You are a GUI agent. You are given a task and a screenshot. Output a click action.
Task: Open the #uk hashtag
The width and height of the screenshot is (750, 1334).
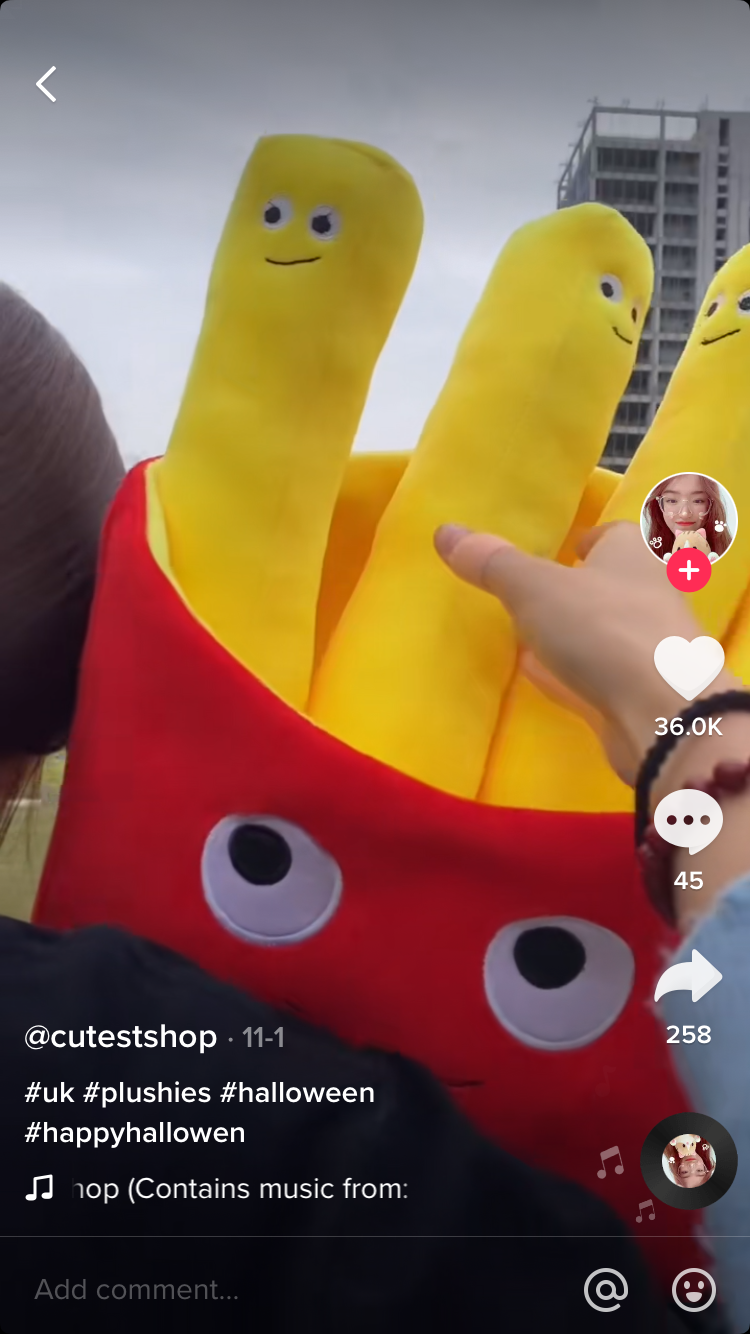[50, 1092]
